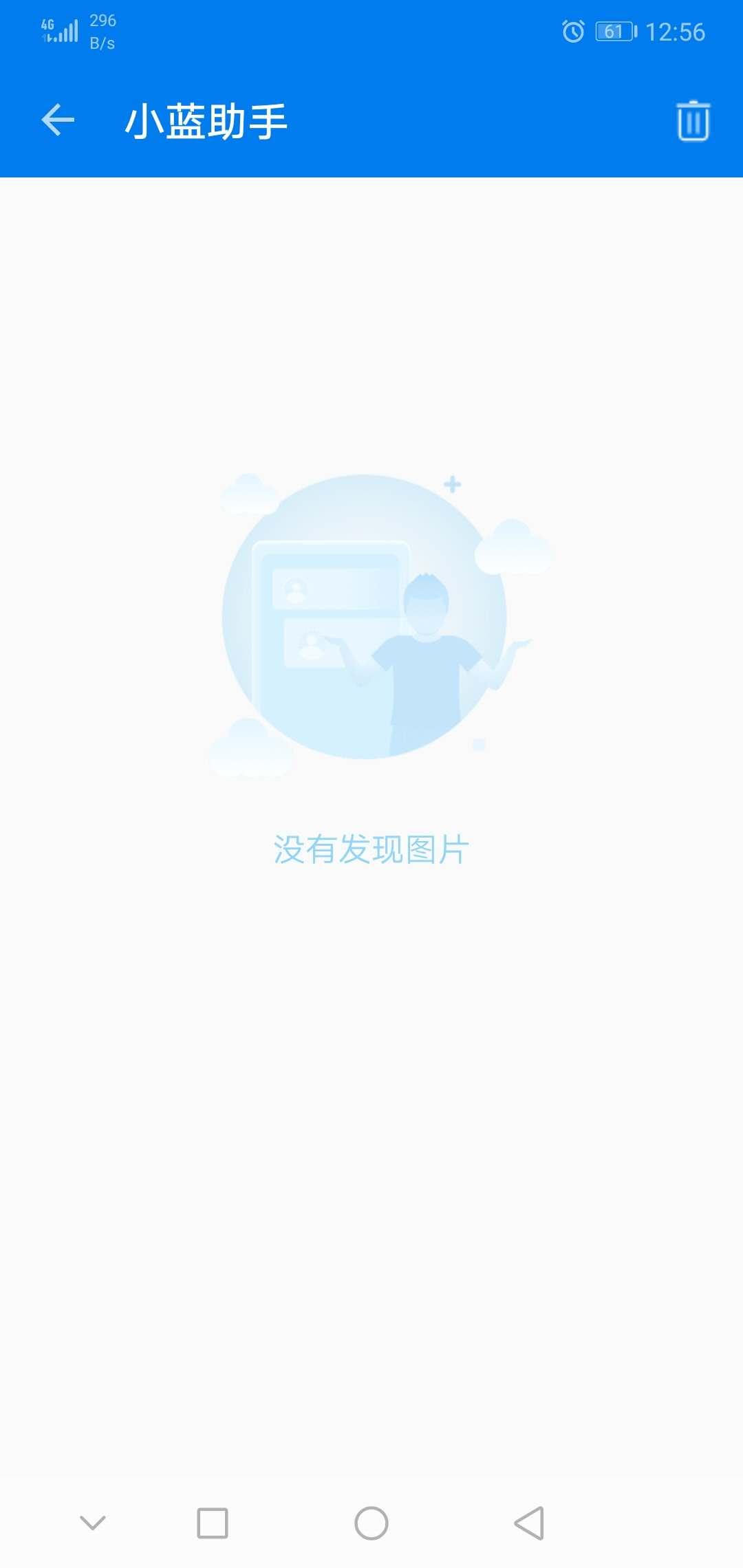Tap the system back triangle button
Viewport: 743px width, 1568px height.
pos(529,1523)
